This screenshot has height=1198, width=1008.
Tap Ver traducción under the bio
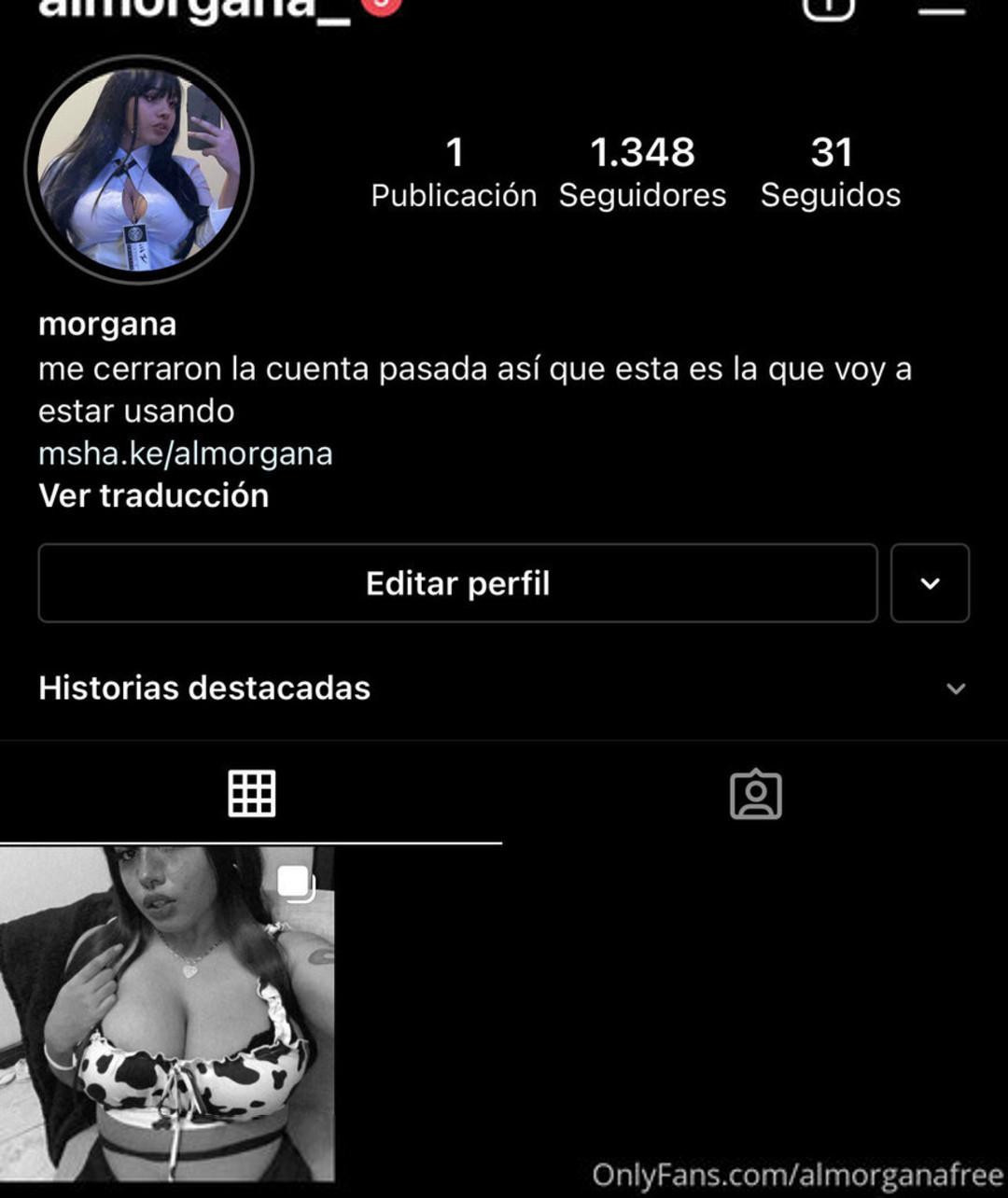tap(154, 495)
